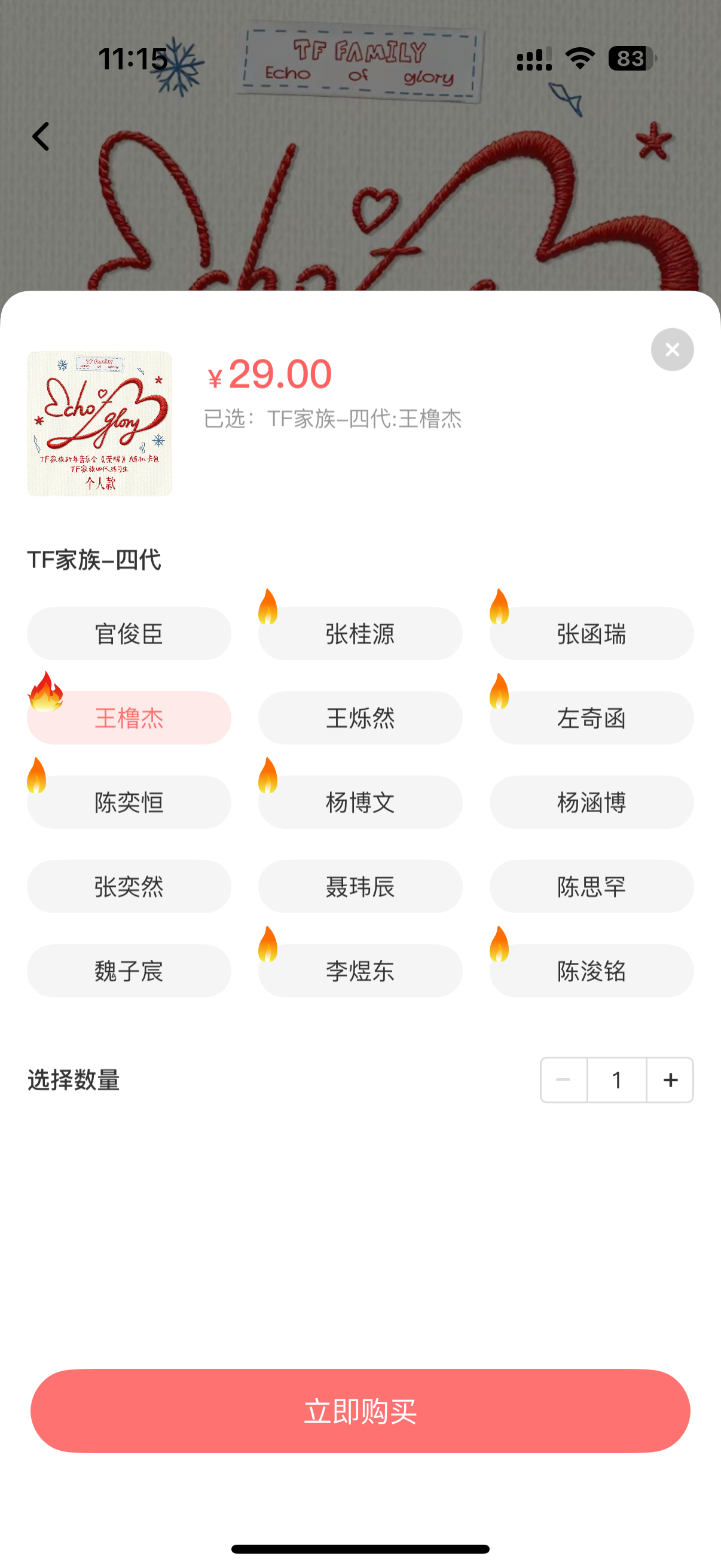Select the 王烁然 variant option
The width and height of the screenshot is (721, 1568).
pyautogui.click(x=359, y=718)
